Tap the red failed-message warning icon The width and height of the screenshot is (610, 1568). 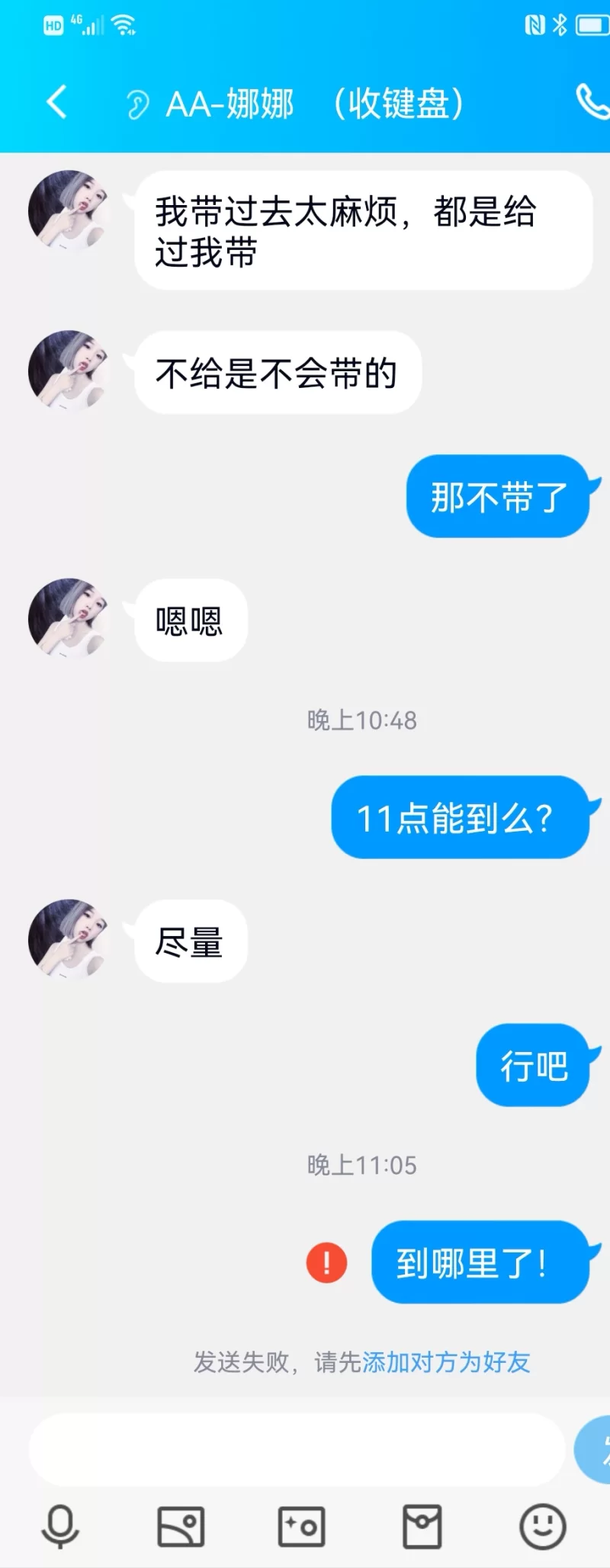click(326, 1262)
